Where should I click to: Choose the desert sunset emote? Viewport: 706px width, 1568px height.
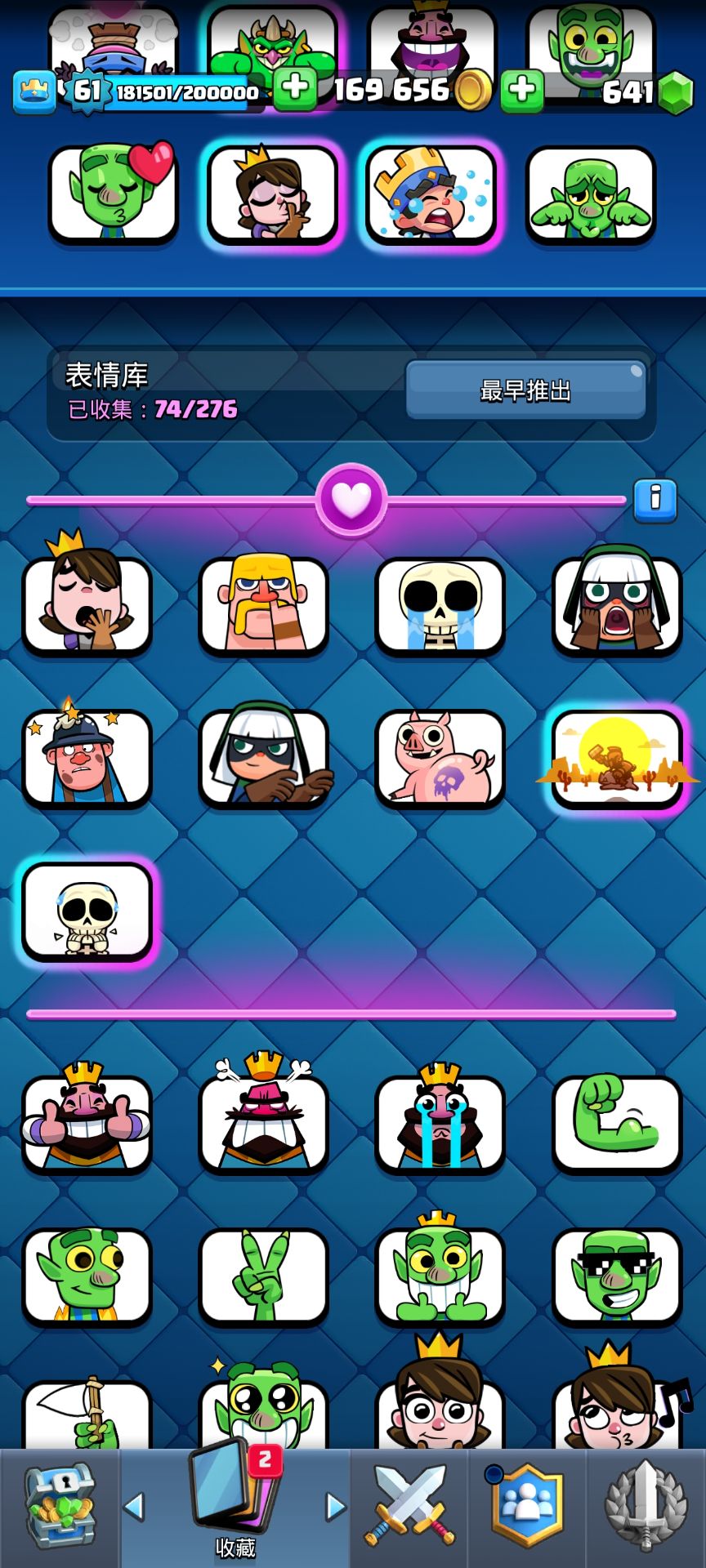point(617,756)
